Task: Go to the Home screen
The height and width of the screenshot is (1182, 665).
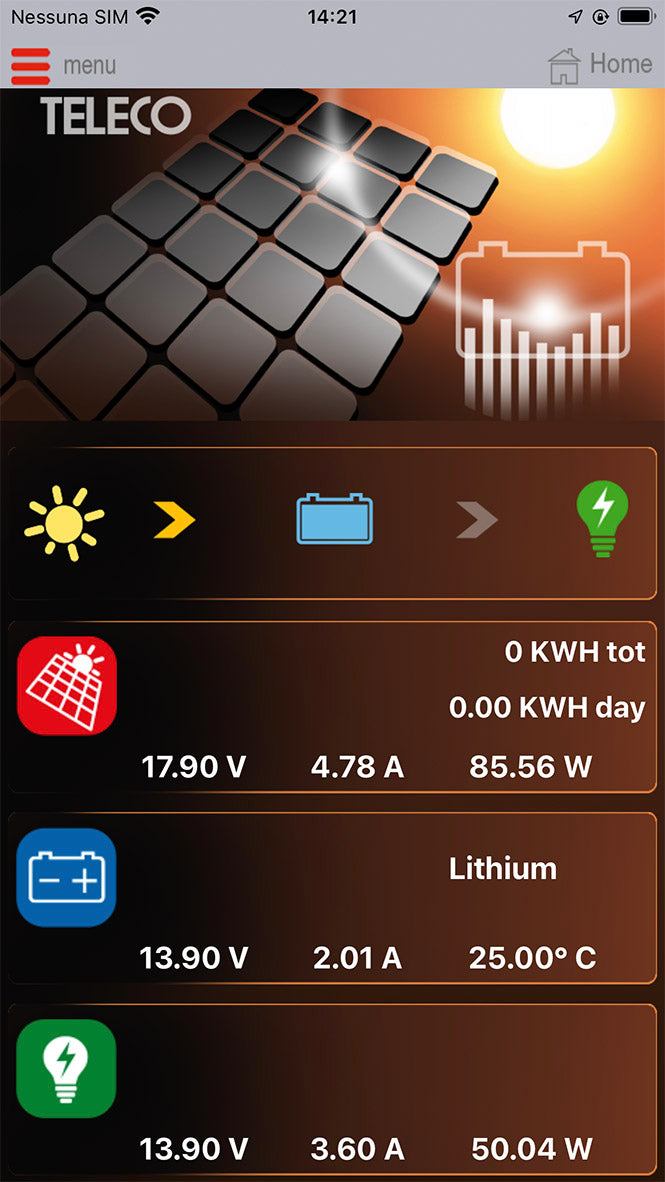Action: point(600,65)
